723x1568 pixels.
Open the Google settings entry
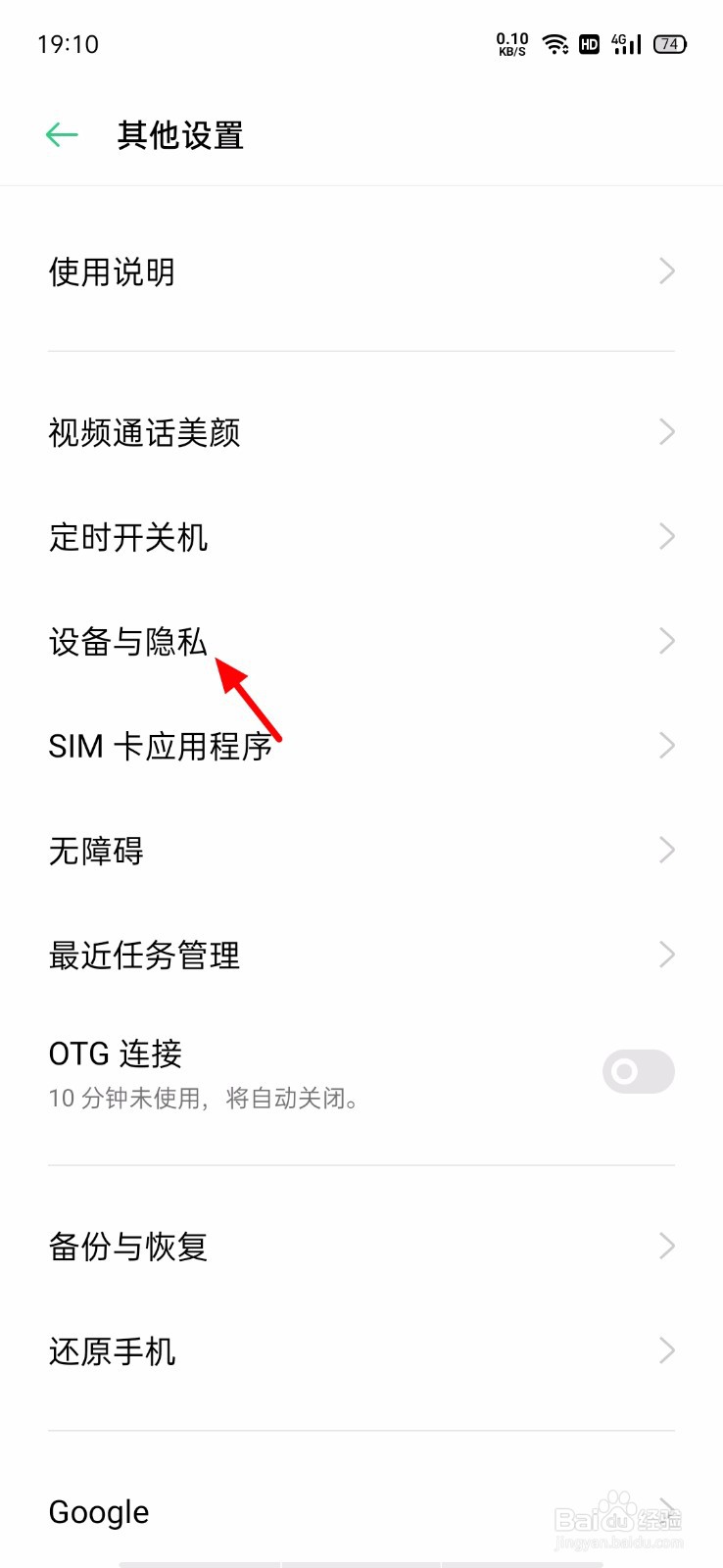tap(361, 1512)
